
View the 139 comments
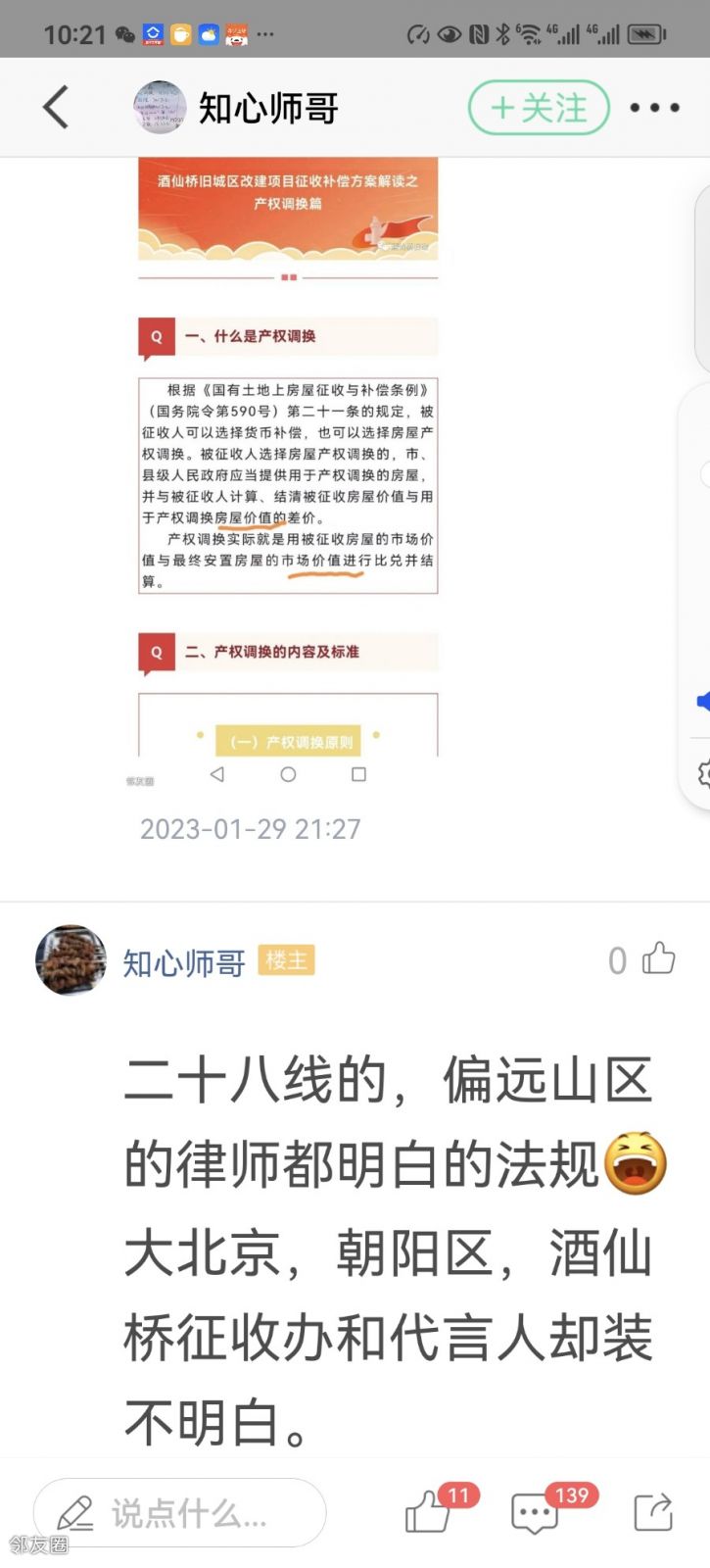tap(536, 1512)
